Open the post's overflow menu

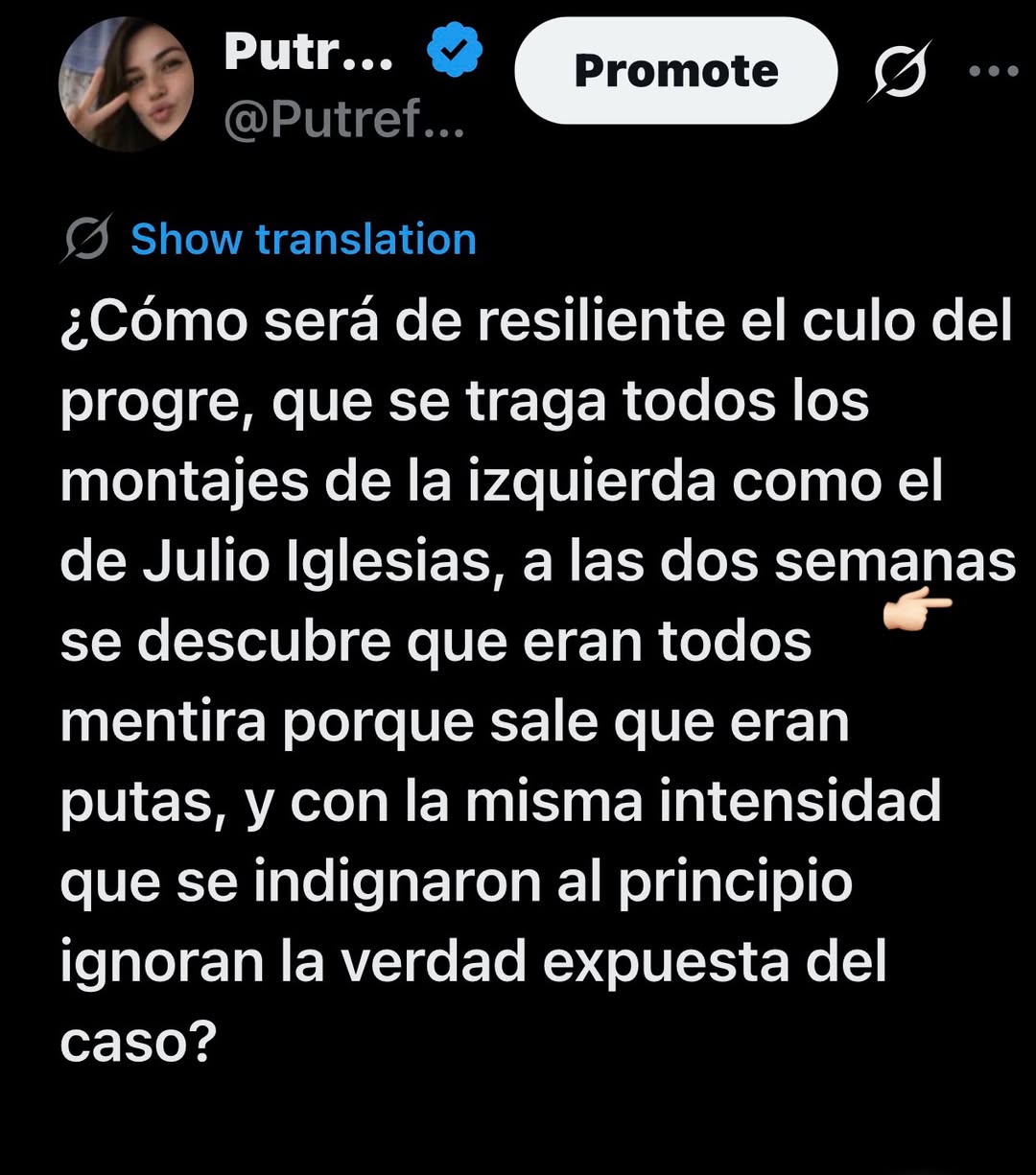click(993, 71)
